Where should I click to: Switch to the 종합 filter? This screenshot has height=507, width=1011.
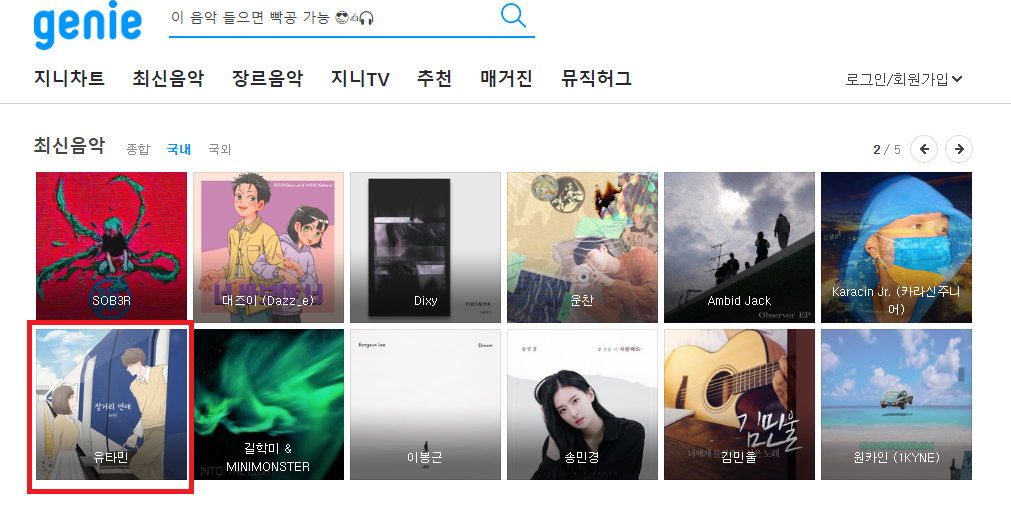tap(138, 149)
